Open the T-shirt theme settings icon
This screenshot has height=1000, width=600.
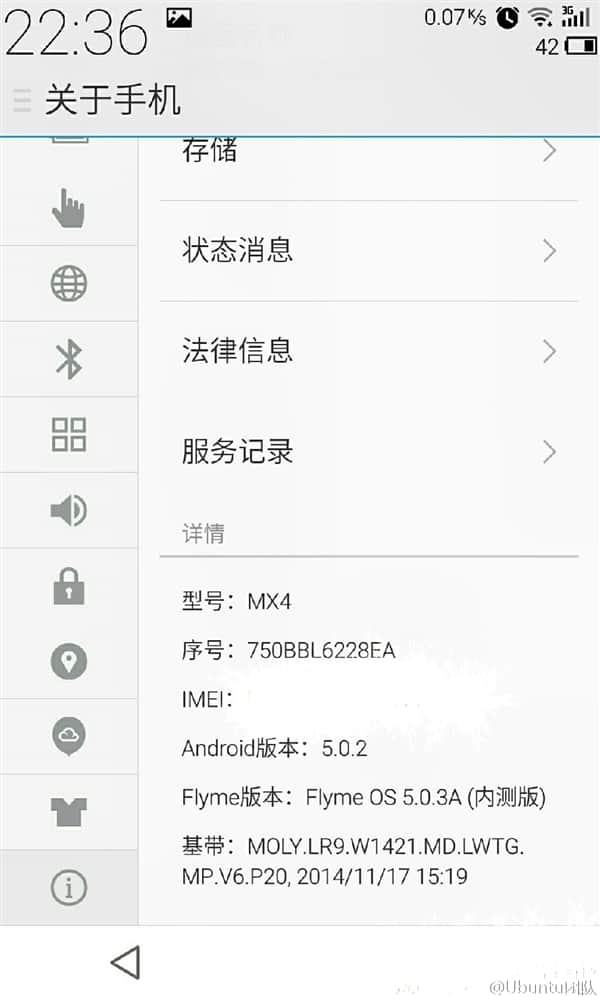68,812
